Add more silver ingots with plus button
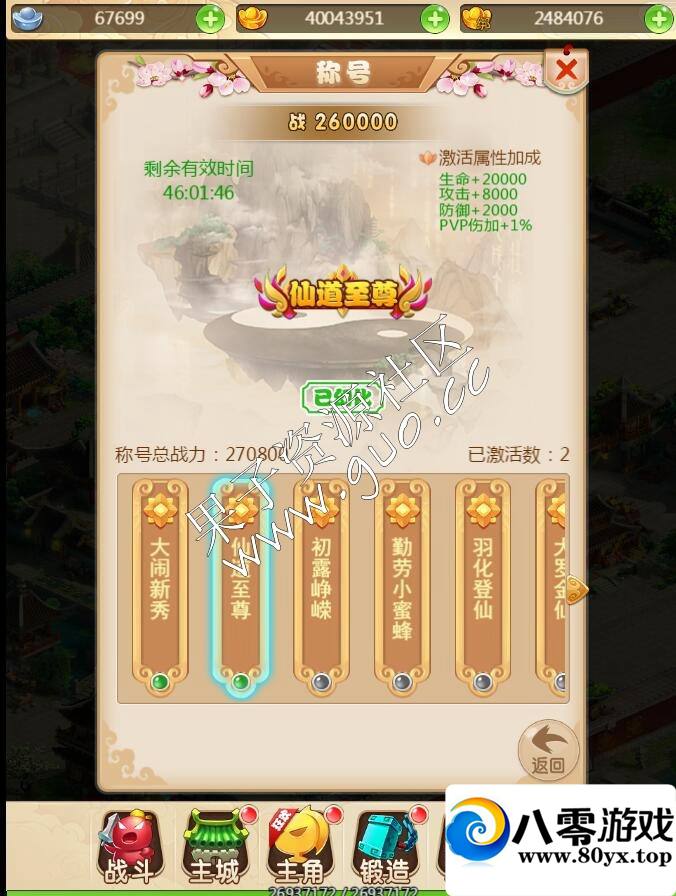676x896 pixels. click(210, 18)
